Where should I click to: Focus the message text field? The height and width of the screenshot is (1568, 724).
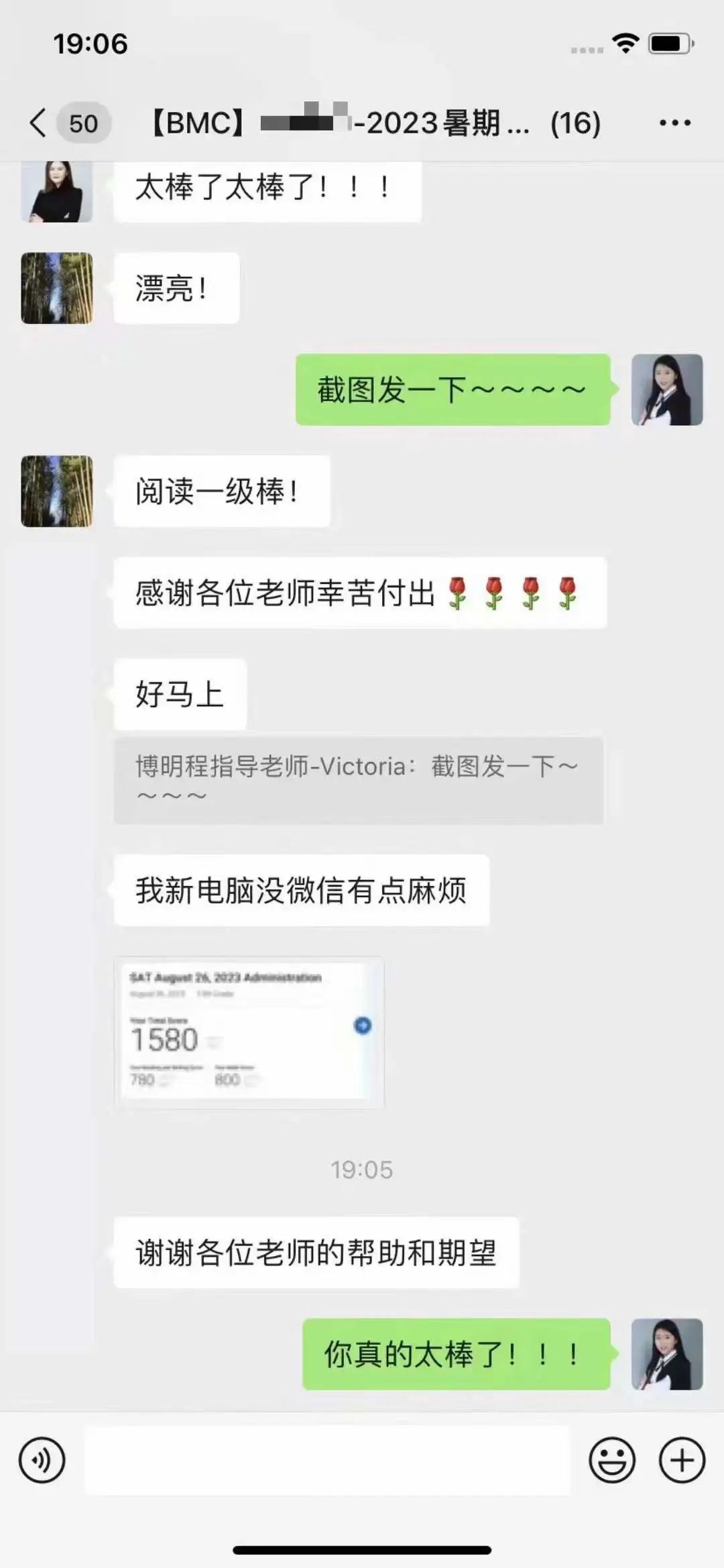pyautogui.click(x=327, y=1460)
